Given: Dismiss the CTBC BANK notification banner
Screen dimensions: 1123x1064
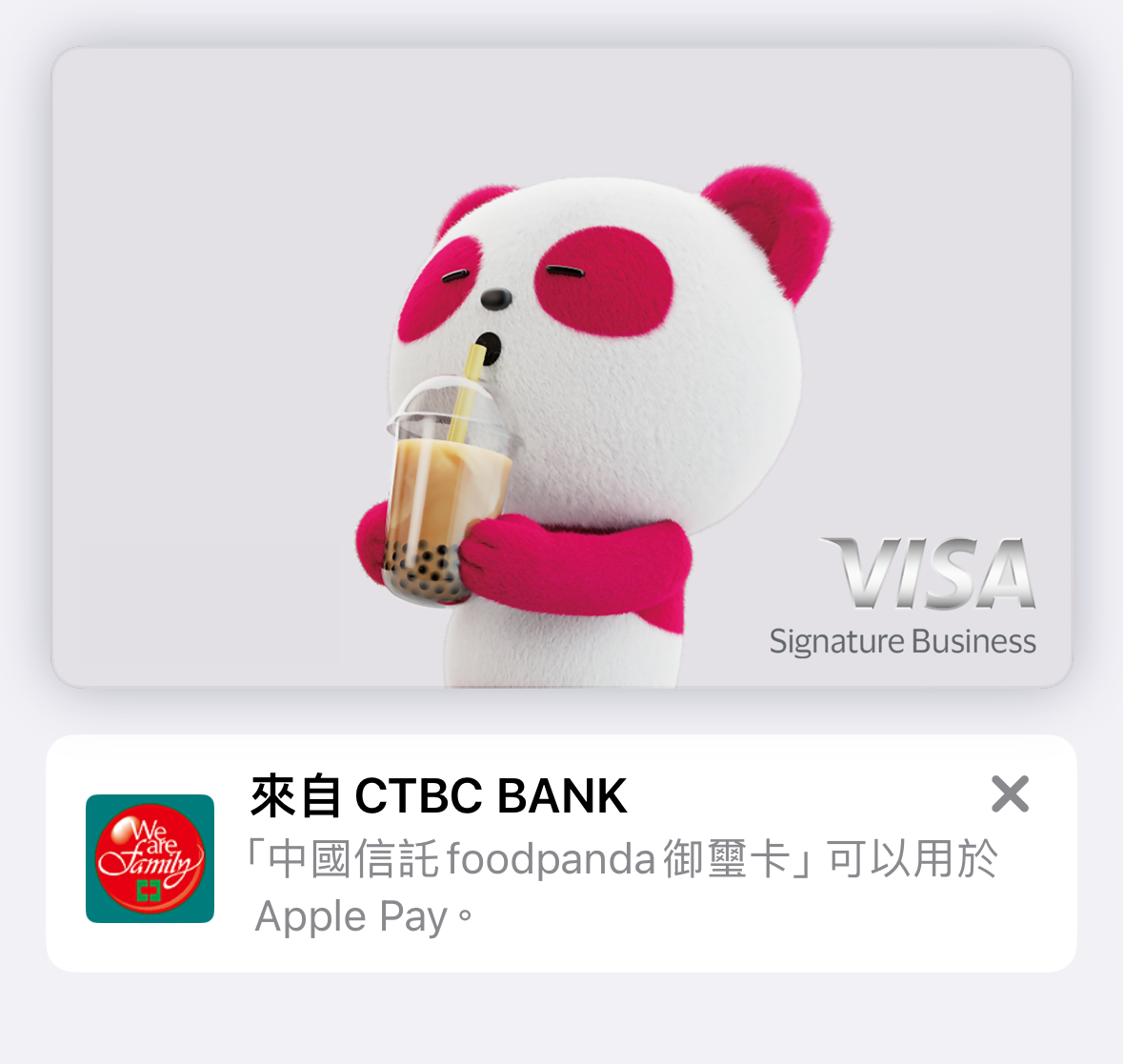Looking at the screenshot, I should pos(1010,793).
